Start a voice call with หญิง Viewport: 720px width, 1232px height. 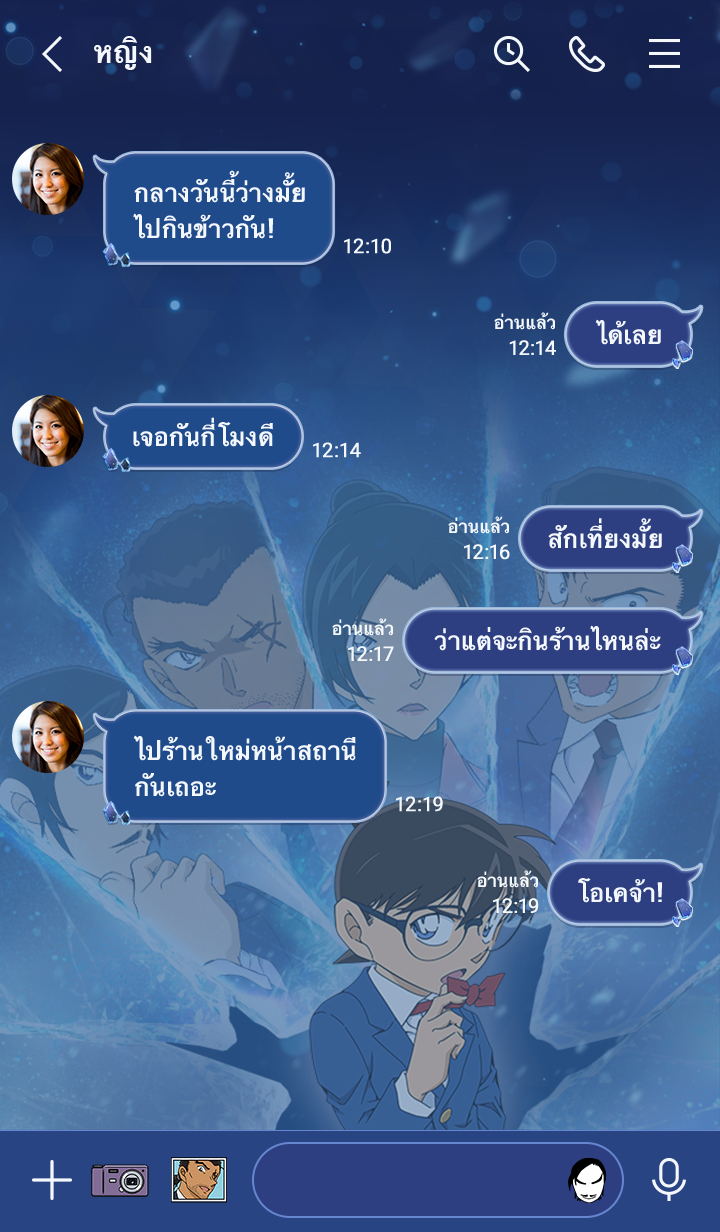pos(587,54)
